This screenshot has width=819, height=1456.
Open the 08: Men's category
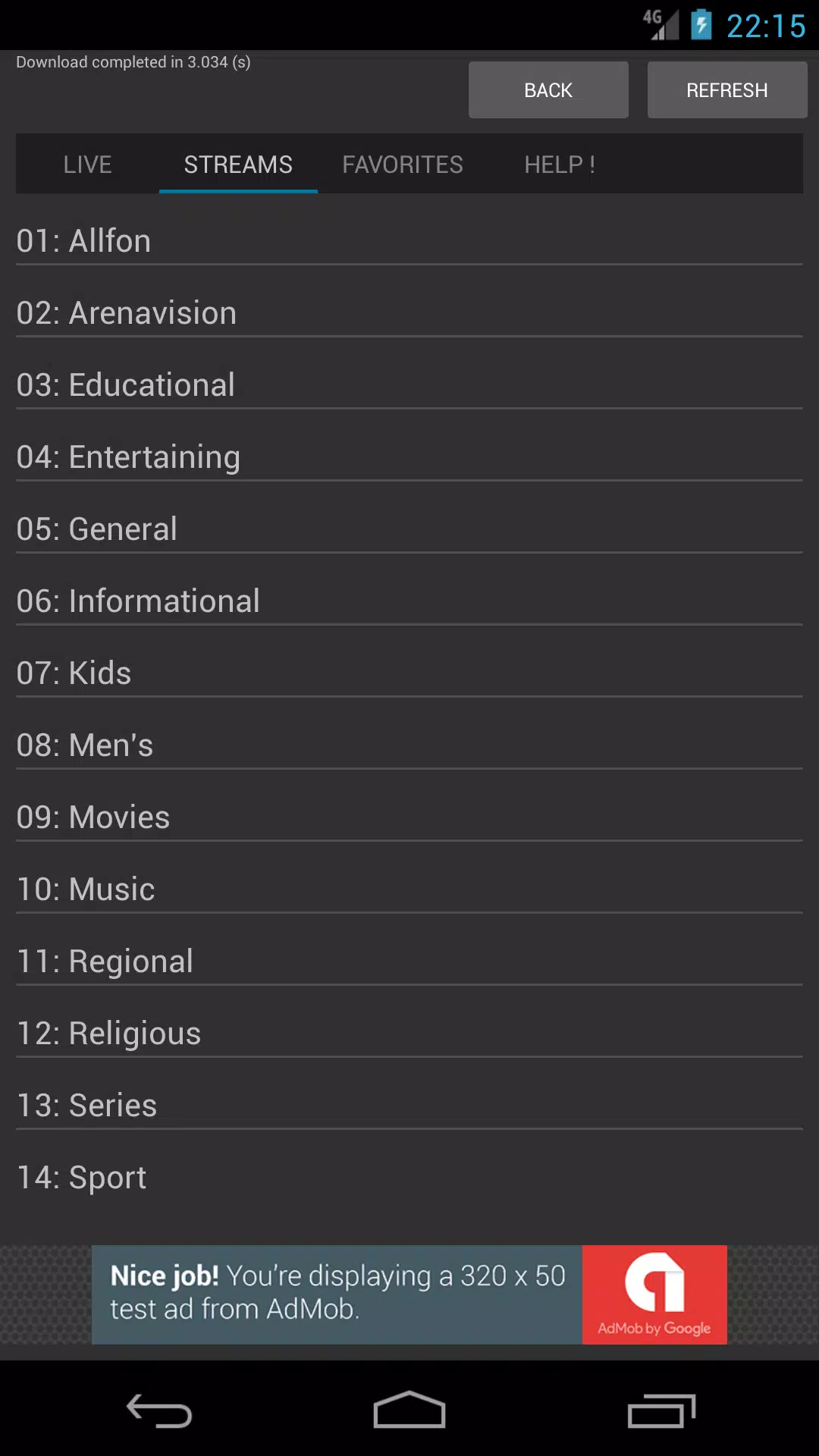click(x=409, y=745)
